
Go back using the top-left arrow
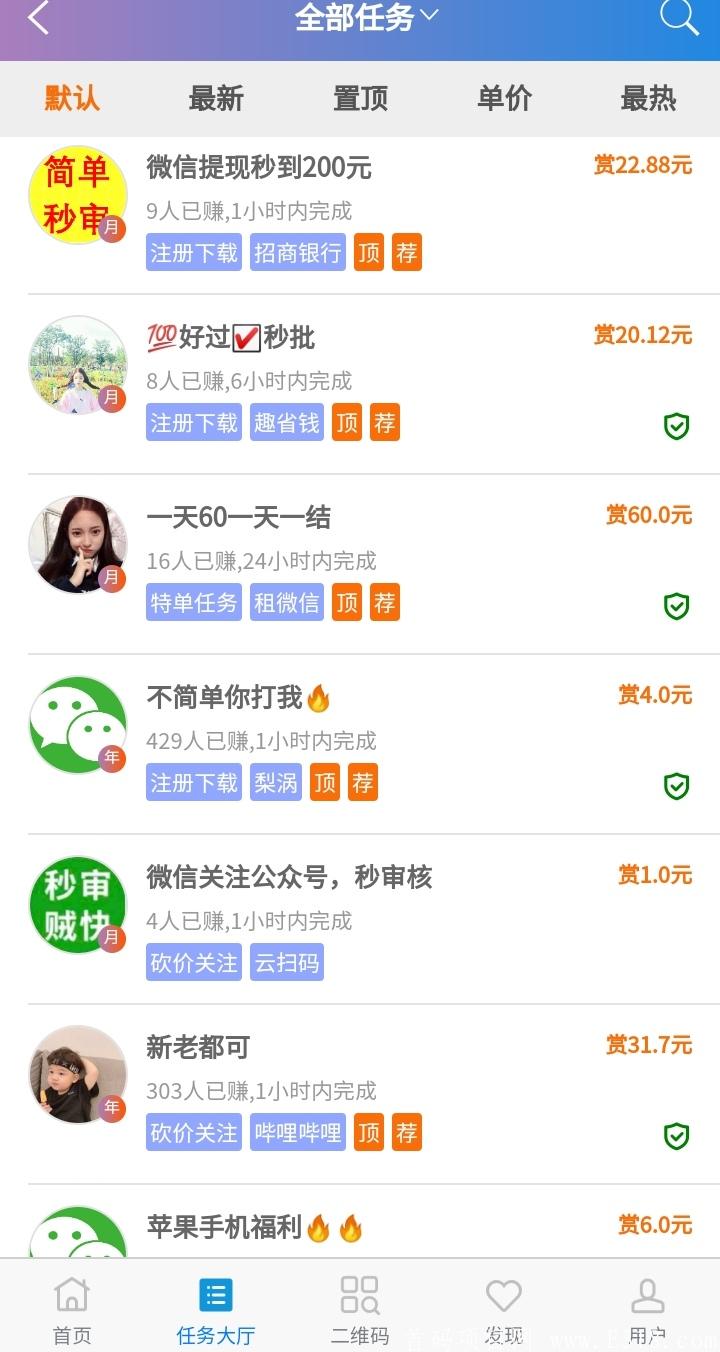coord(38,18)
